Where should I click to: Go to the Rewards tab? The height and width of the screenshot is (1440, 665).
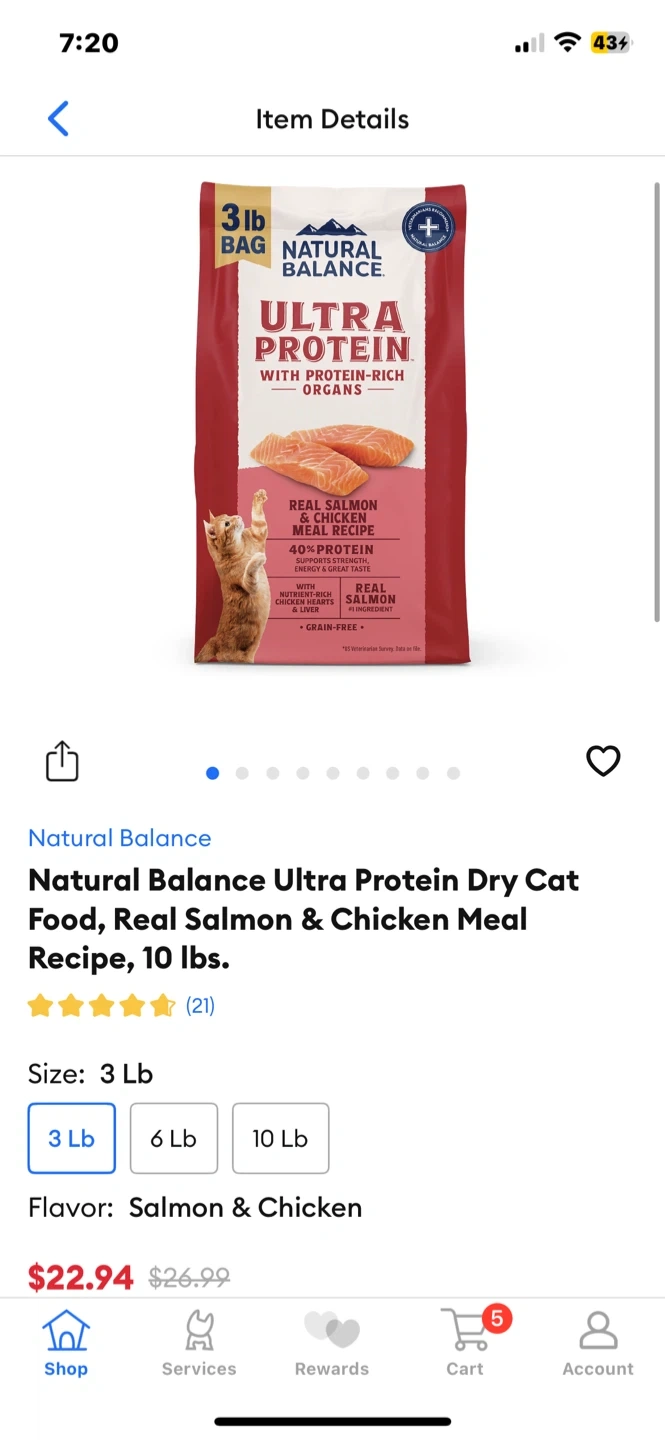click(332, 1343)
